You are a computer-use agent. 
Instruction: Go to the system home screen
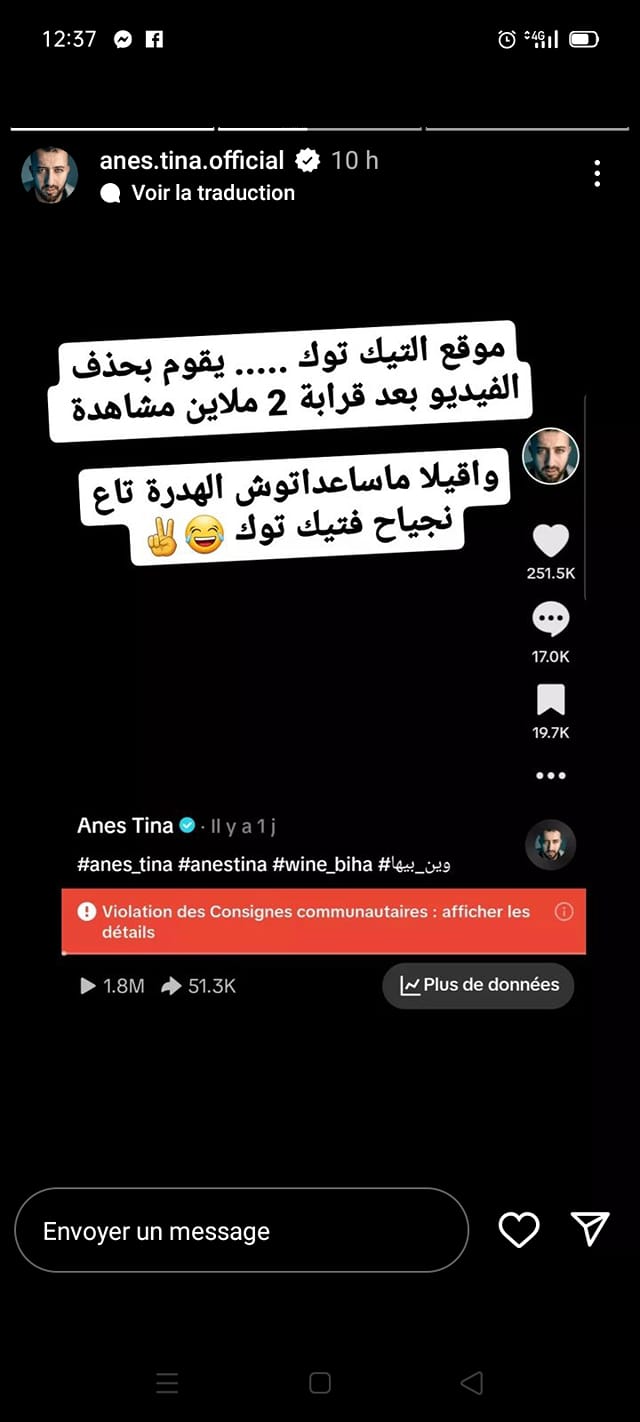click(x=320, y=1383)
